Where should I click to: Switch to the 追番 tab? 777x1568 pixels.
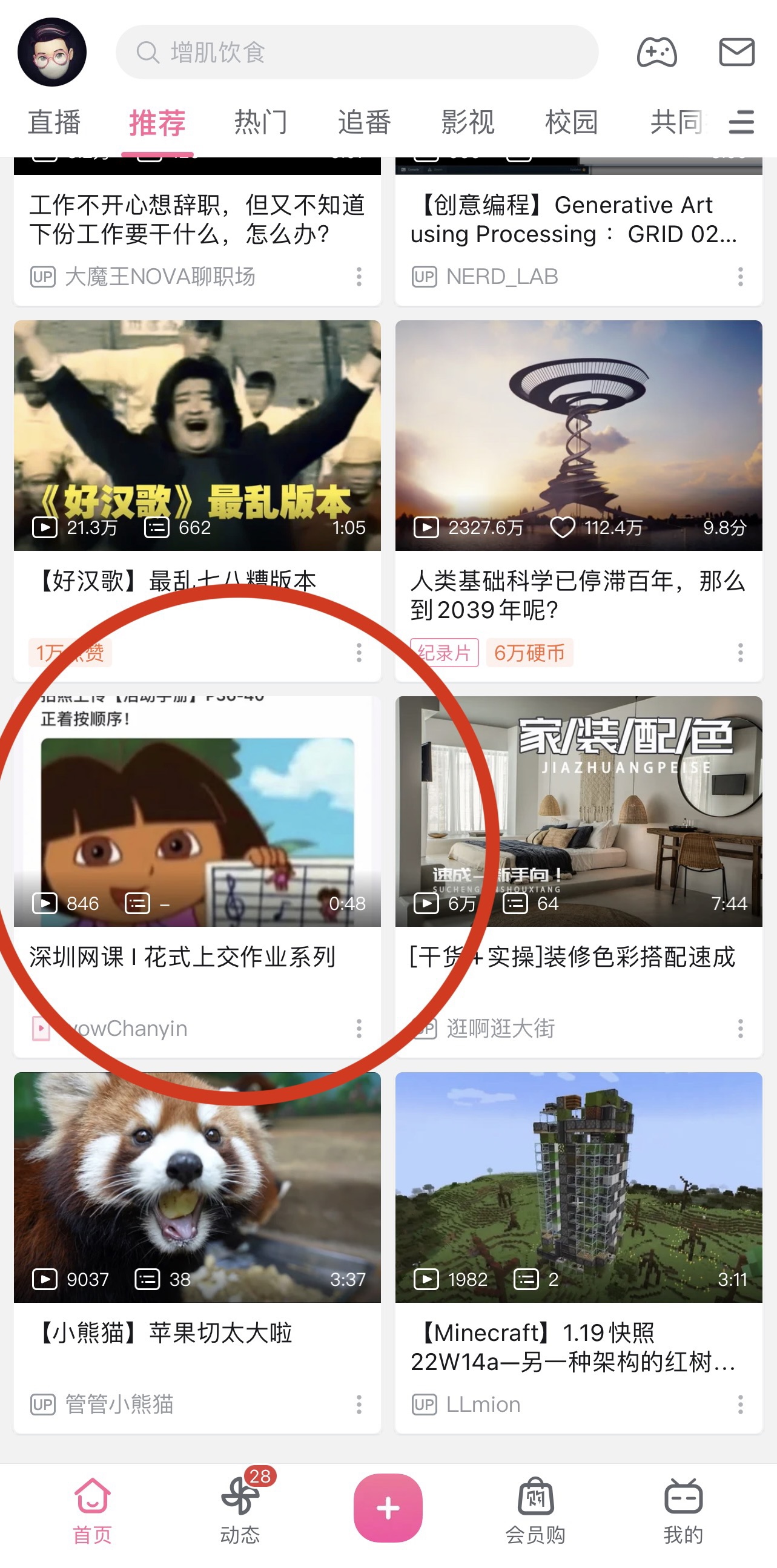tap(364, 122)
